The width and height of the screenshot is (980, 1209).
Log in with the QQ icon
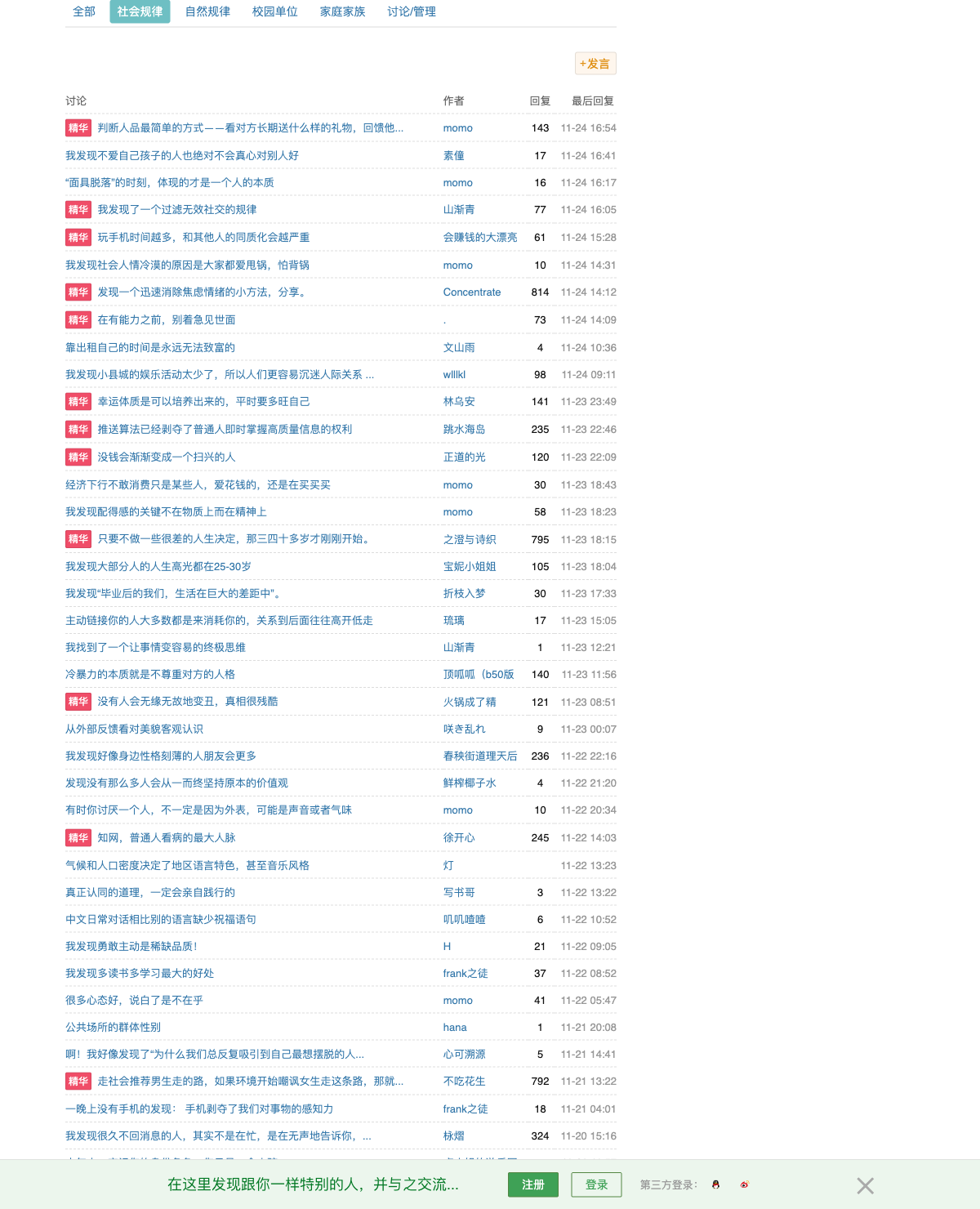pos(716,1184)
